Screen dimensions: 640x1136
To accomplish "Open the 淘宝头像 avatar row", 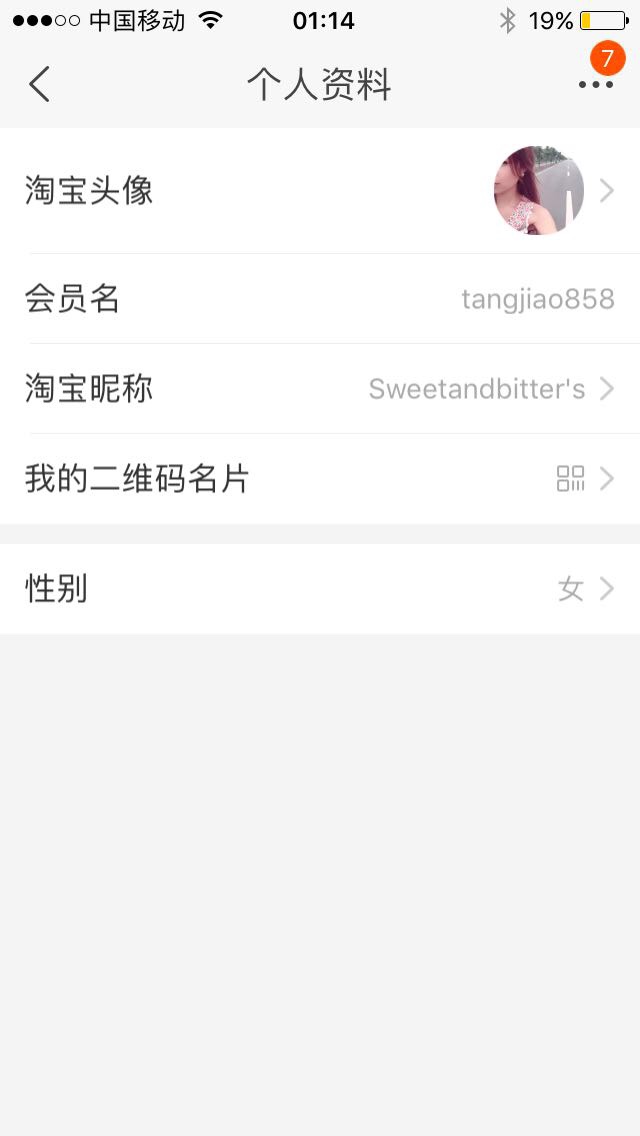I will click(x=320, y=191).
